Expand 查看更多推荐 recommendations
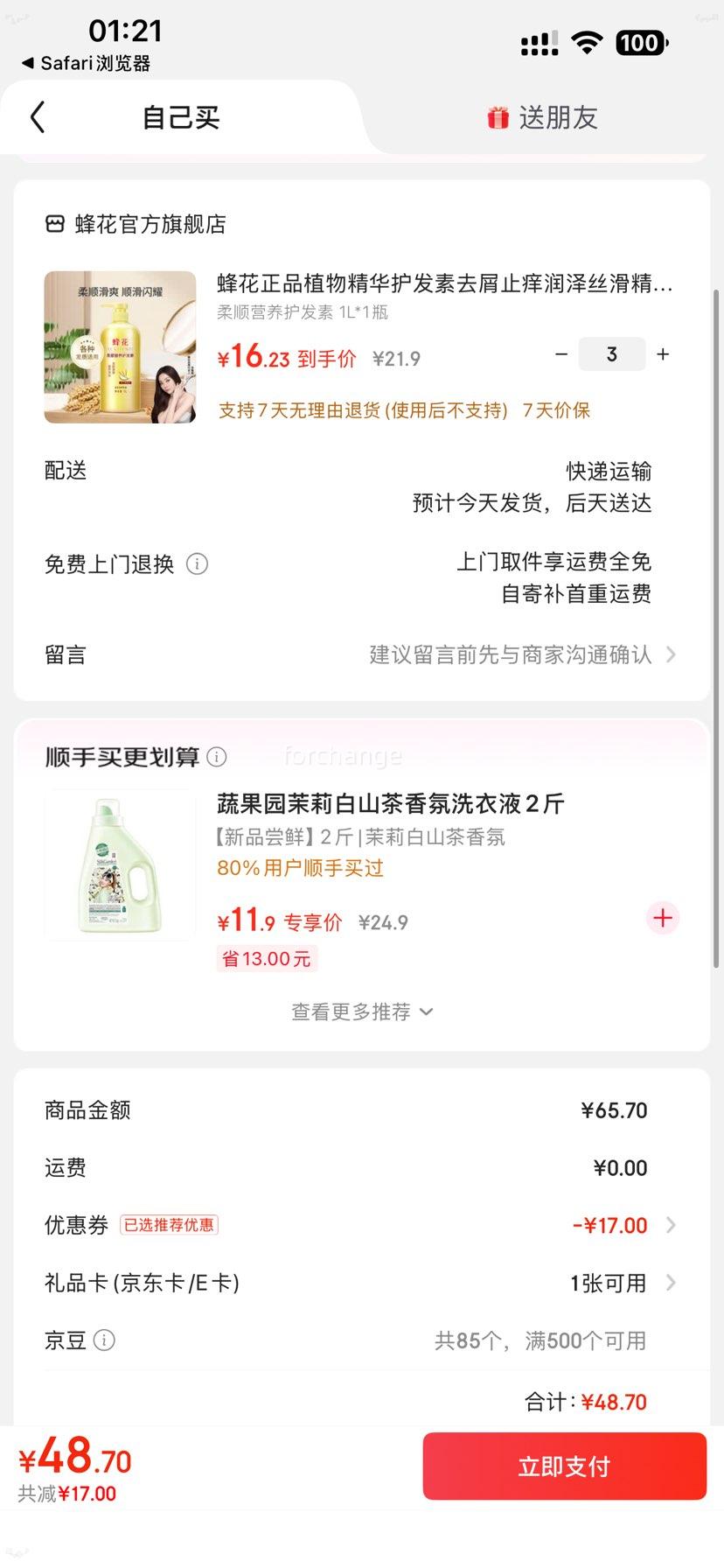724x1568 pixels. (361, 1011)
